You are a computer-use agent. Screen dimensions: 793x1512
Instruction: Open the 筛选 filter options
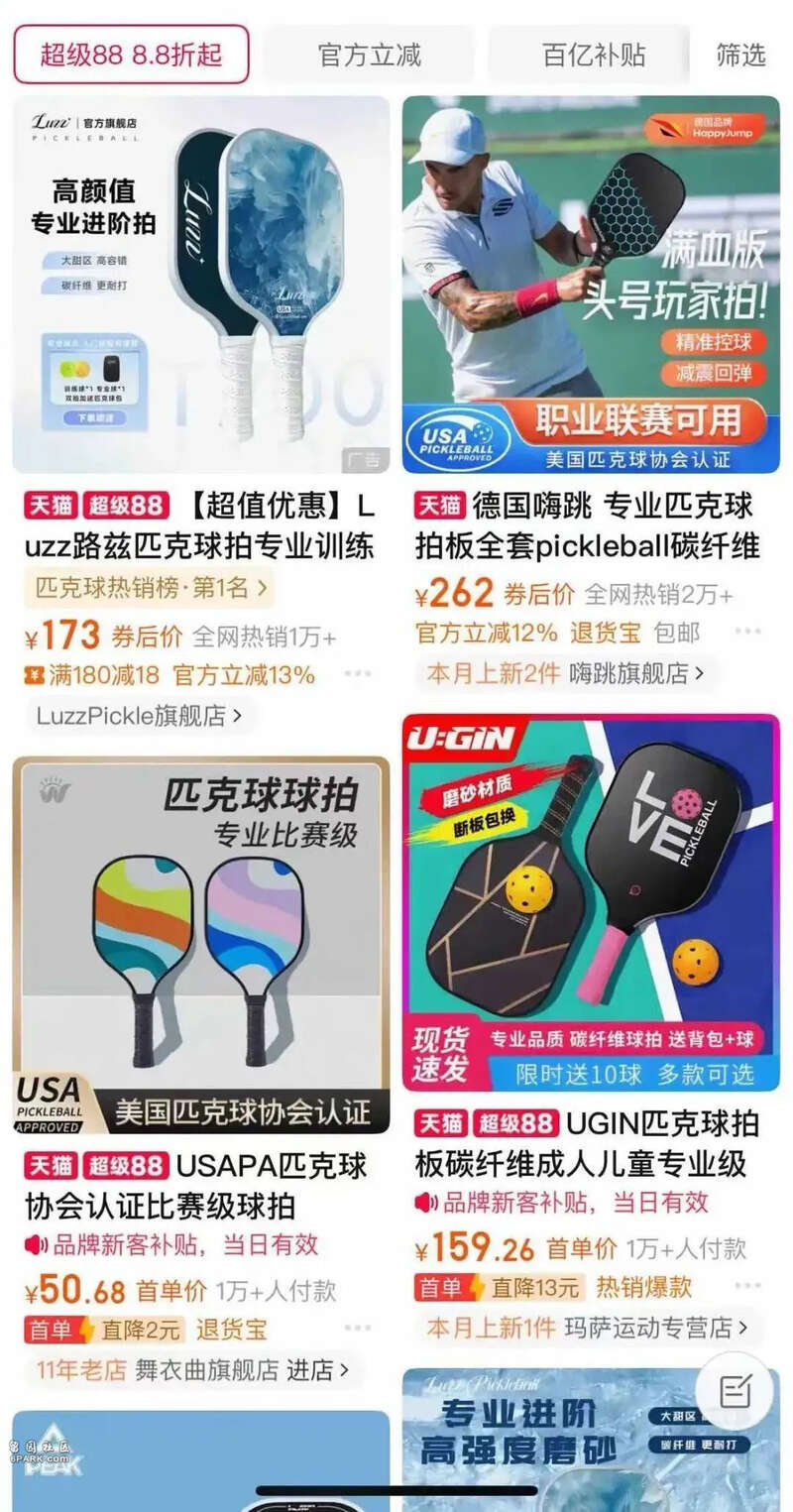point(740,54)
